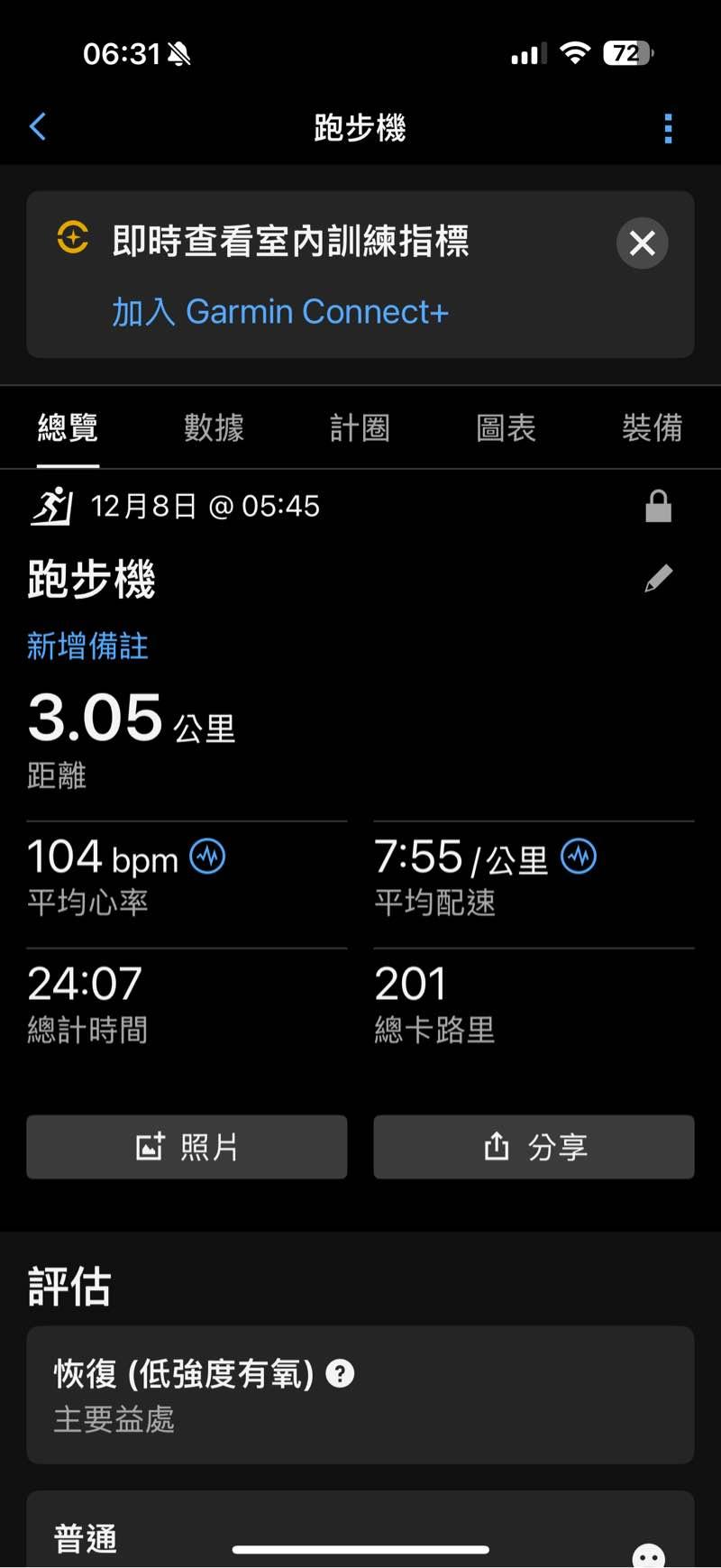Select the 總覽 tab
The image size is (721, 1568).
pos(68,427)
